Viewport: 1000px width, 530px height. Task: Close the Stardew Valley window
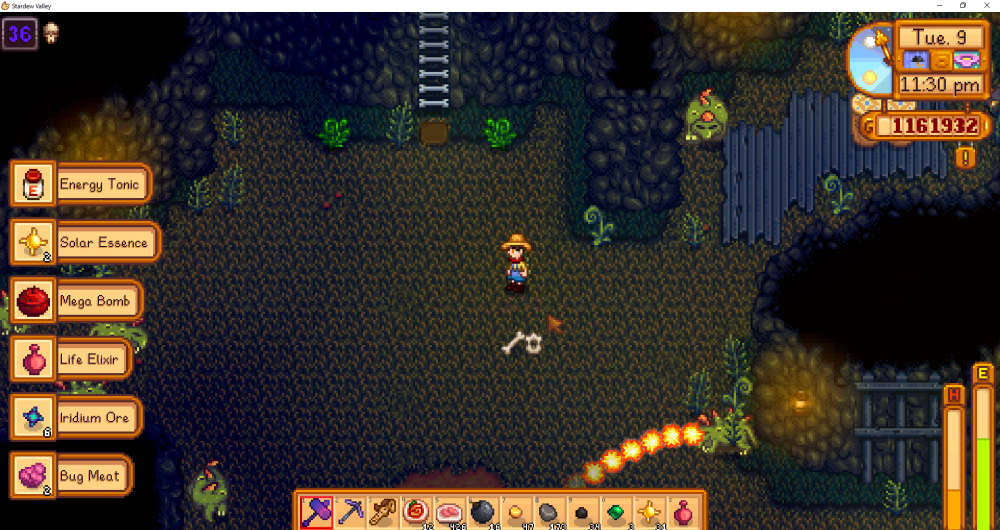click(x=988, y=5)
